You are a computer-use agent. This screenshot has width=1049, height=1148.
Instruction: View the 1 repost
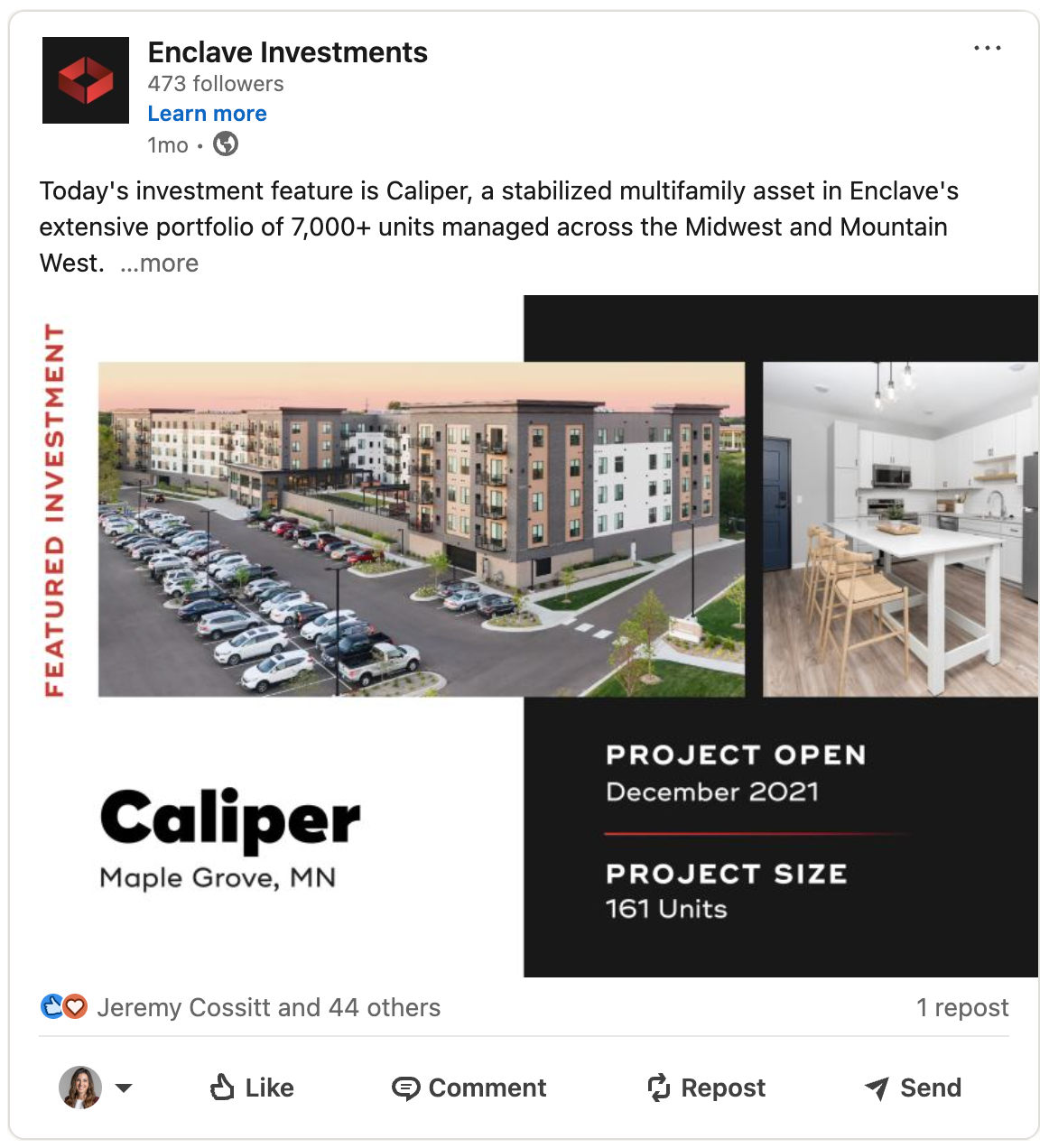pyautogui.click(x=961, y=1007)
